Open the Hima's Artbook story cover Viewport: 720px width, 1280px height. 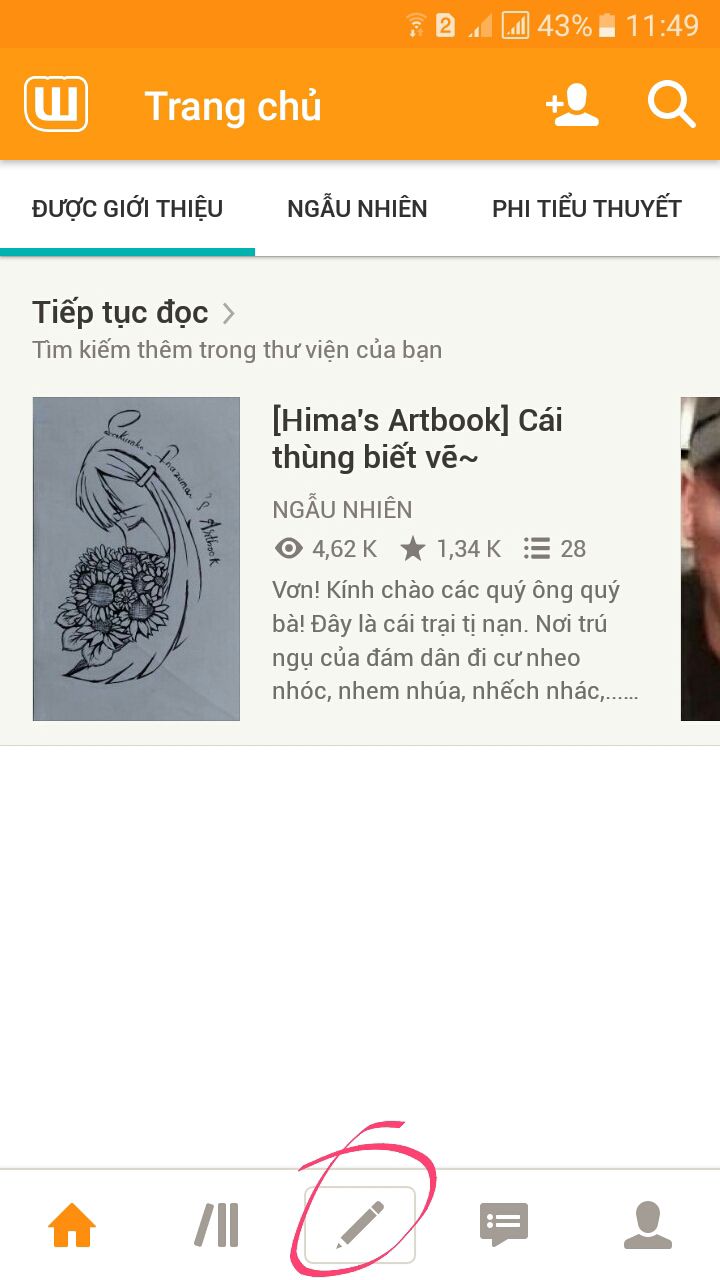point(136,559)
